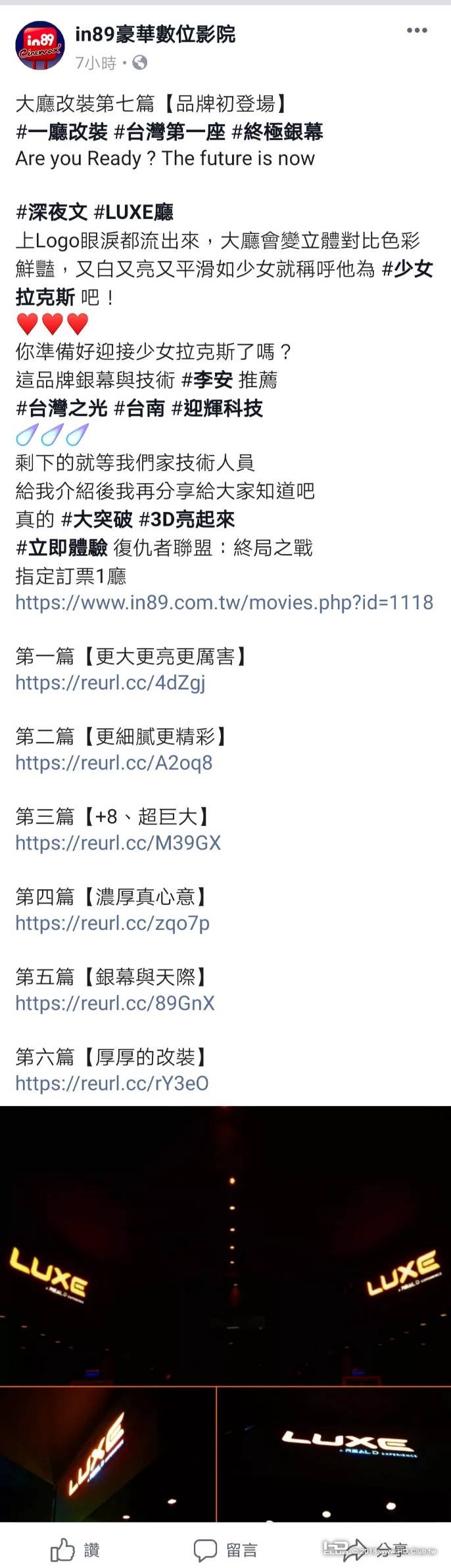Screen dimensions: 451x1568
Task: Open hashtag #迎輝科技
Action: coord(217,408)
